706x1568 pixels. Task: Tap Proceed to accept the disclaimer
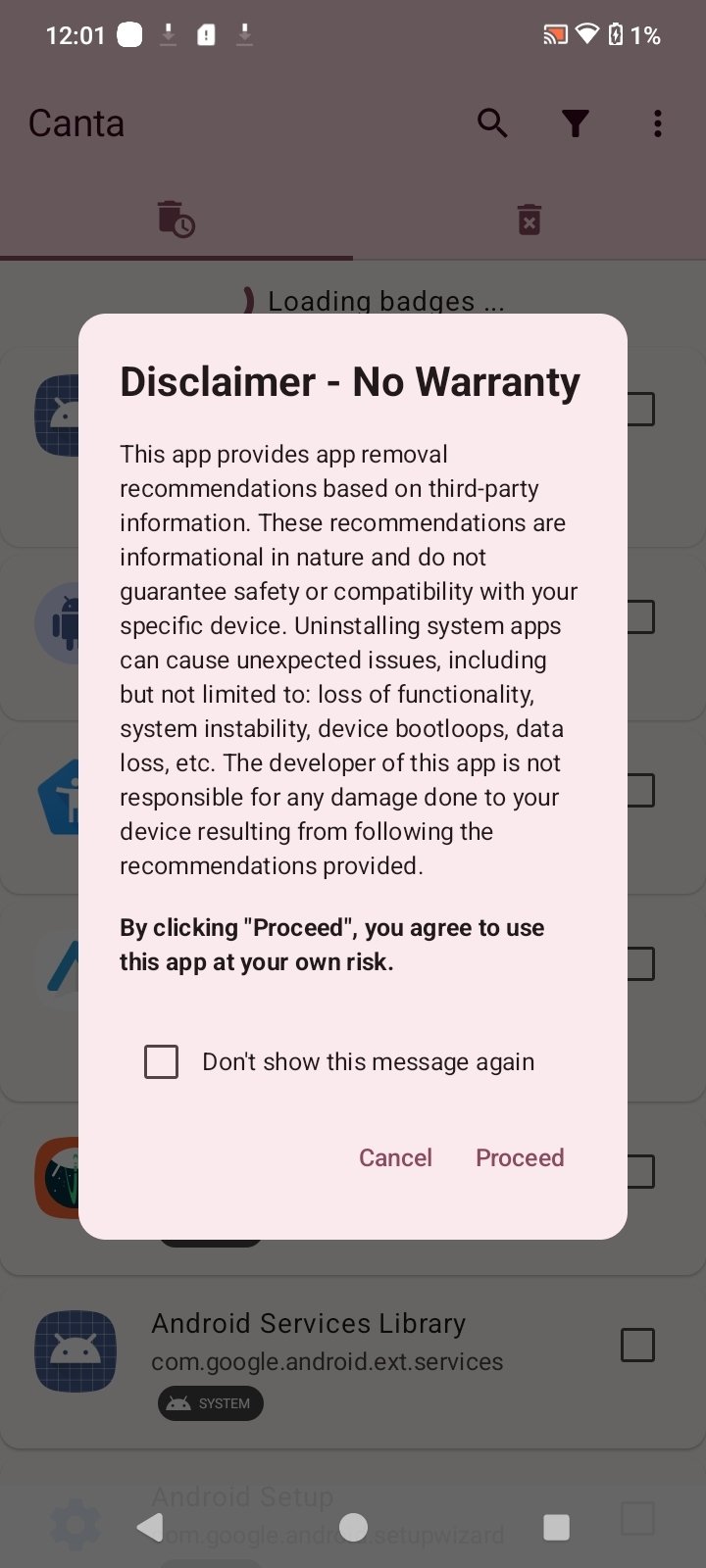(520, 1157)
